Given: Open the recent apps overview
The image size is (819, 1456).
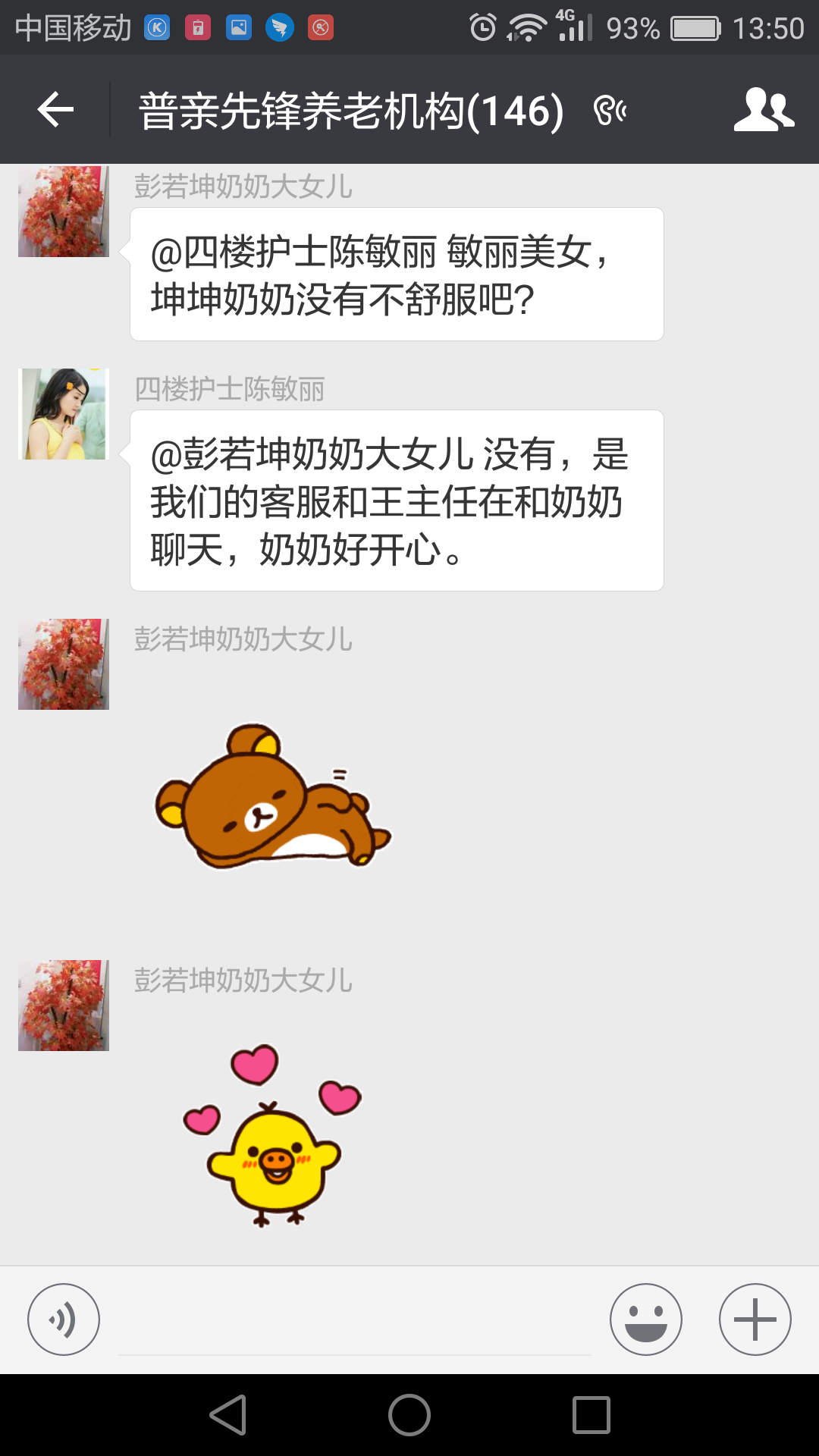Looking at the screenshot, I should [x=591, y=1415].
